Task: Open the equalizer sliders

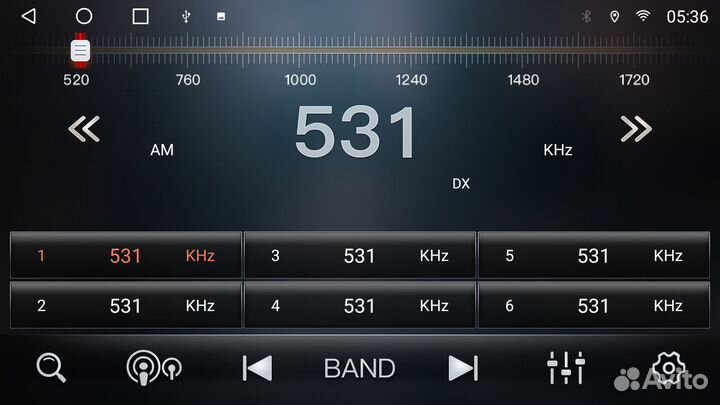Action: (x=566, y=368)
